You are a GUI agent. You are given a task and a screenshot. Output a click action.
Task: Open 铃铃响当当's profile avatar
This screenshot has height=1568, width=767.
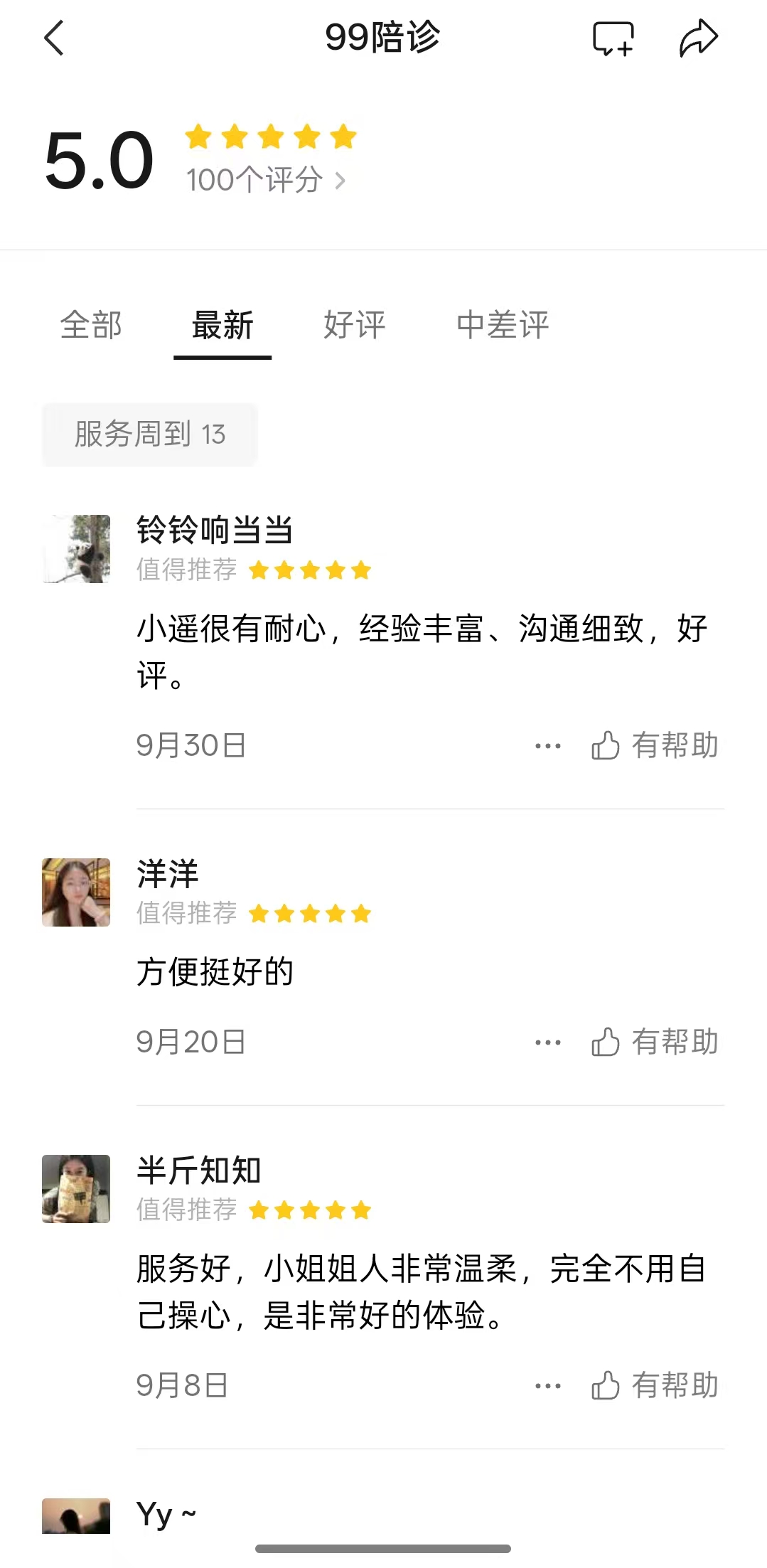76,549
